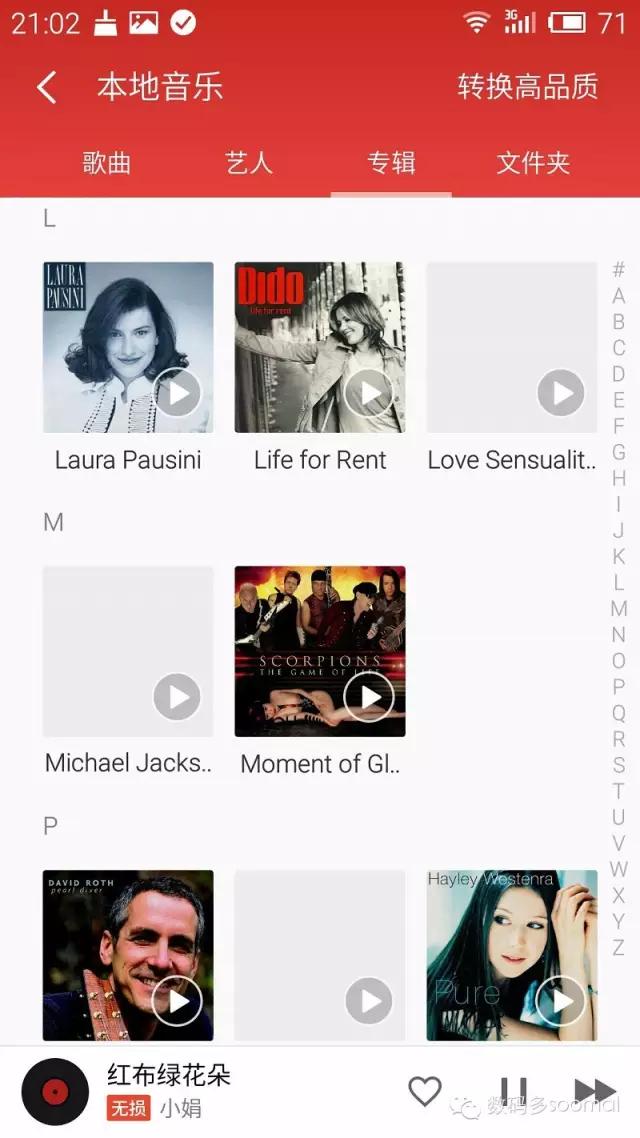Open the Michael Jackson album

pos(128,651)
